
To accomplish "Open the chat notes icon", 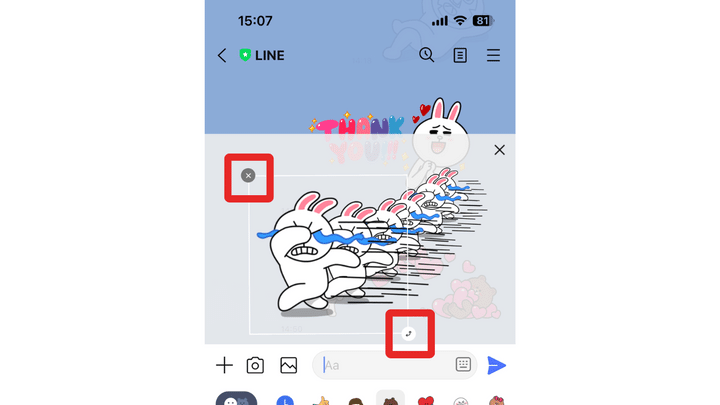I will pos(460,56).
